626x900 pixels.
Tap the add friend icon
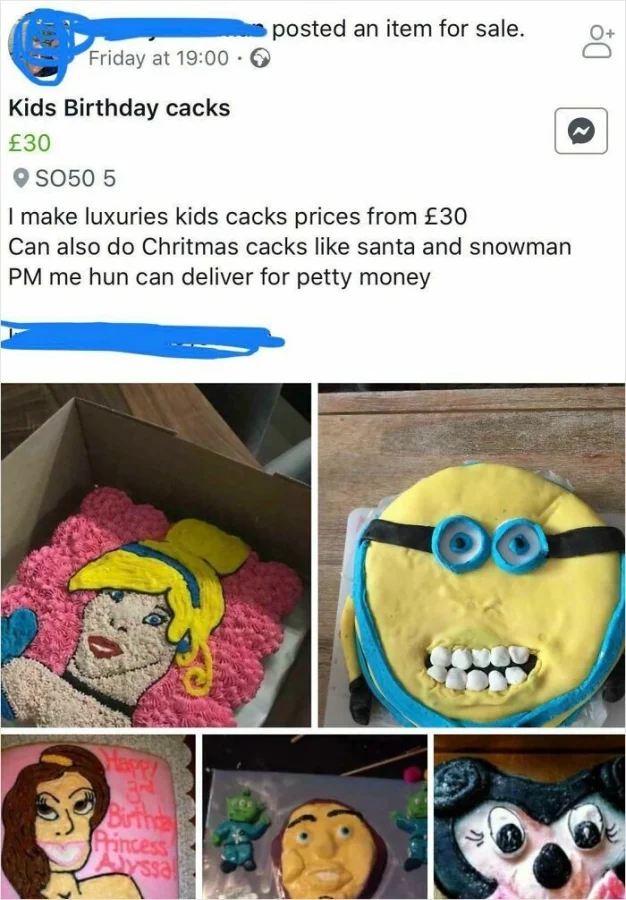click(x=596, y=41)
